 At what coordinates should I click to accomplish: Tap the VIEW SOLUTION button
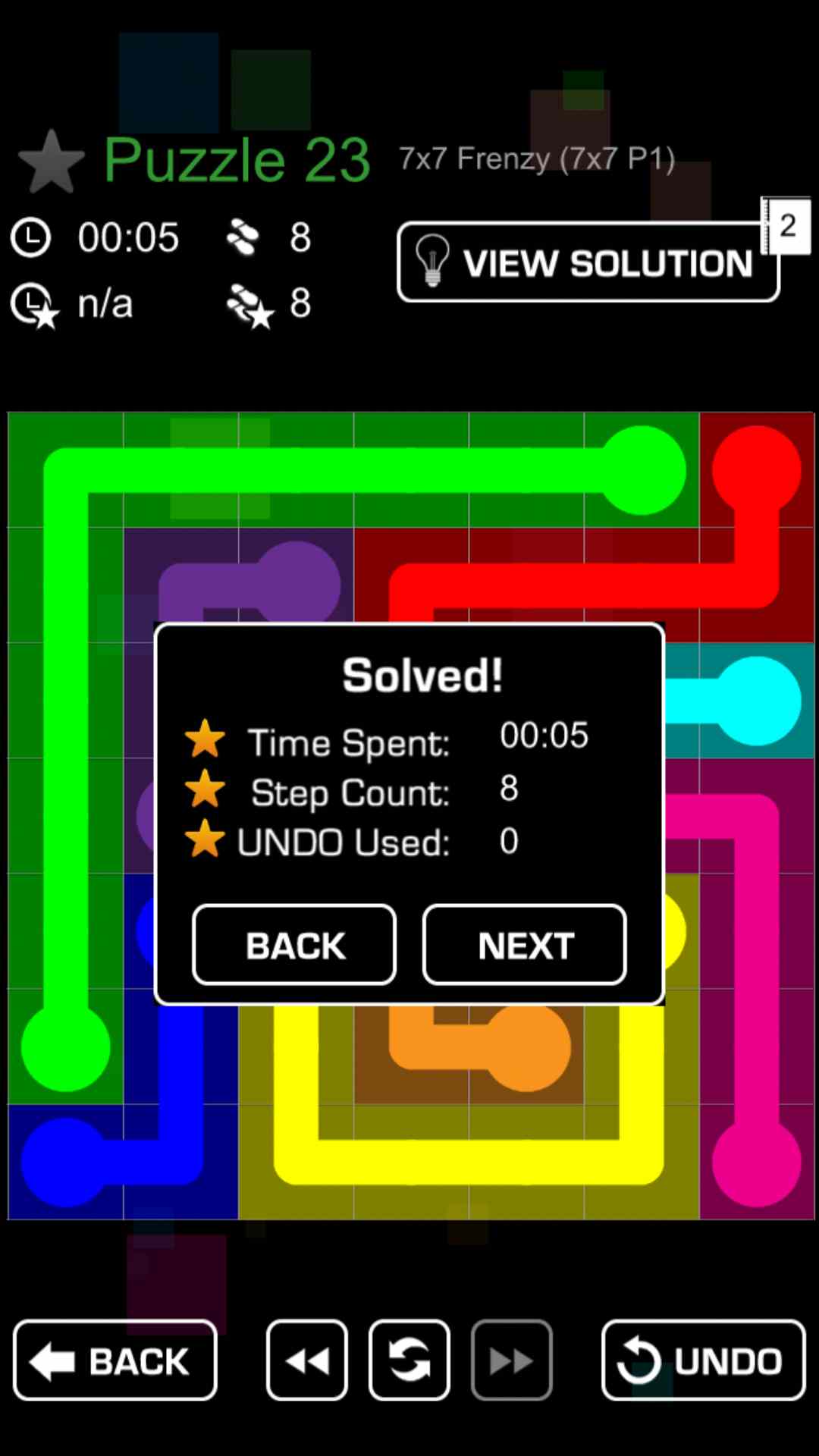[x=588, y=262]
